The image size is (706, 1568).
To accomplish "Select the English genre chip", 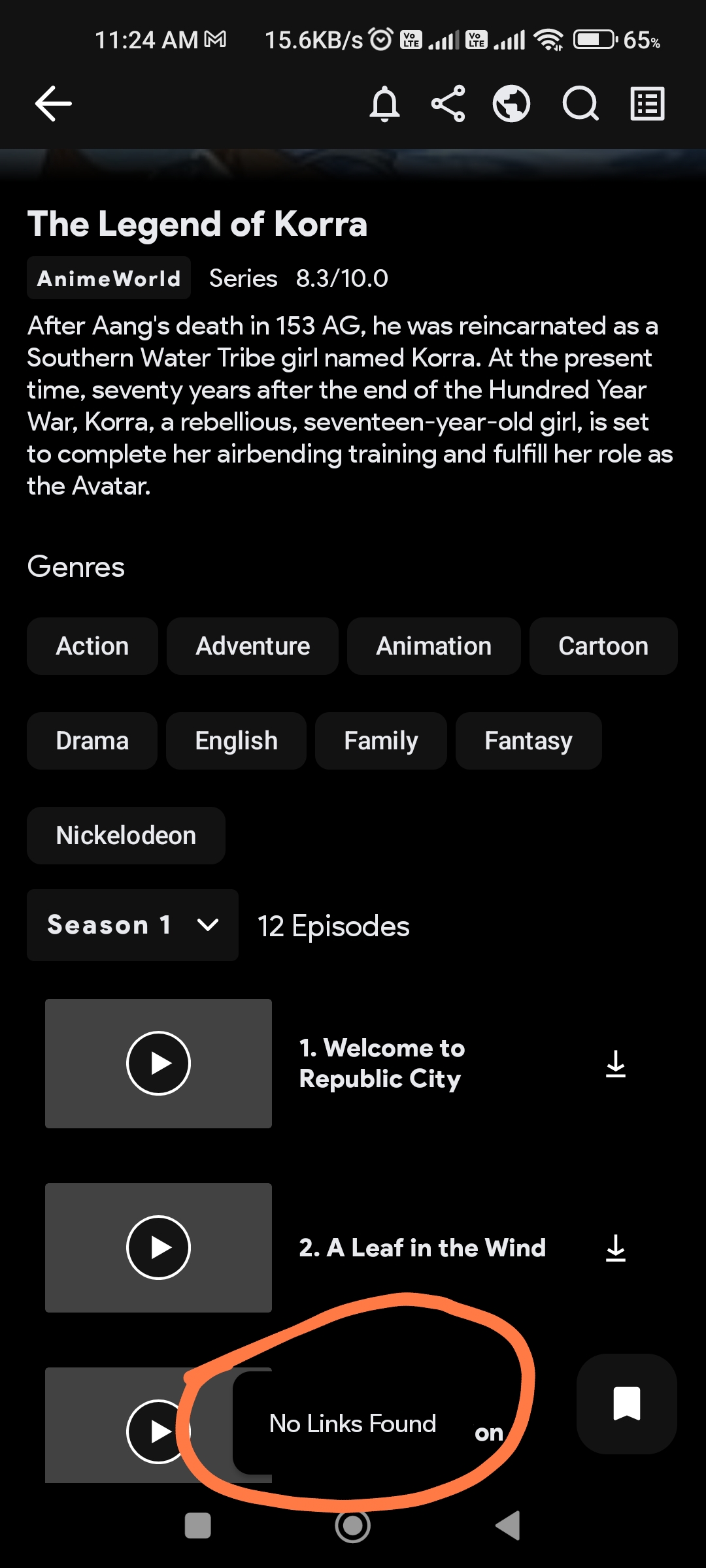I will click(236, 741).
